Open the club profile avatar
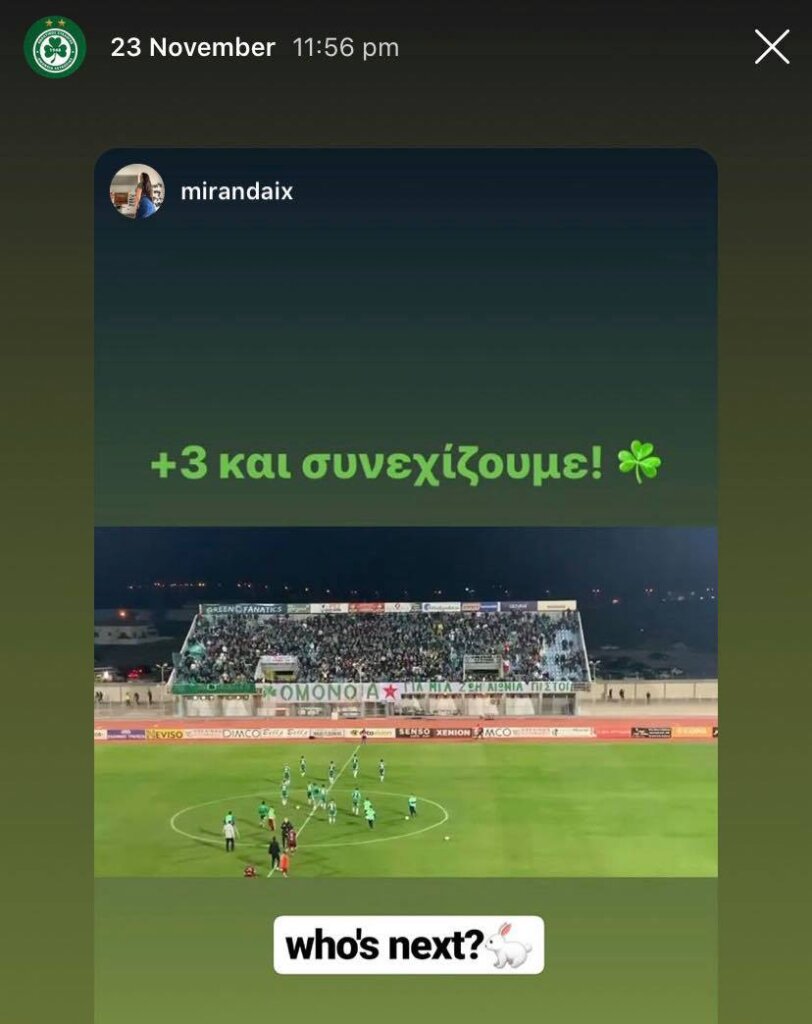The image size is (812, 1024). point(55,47)
